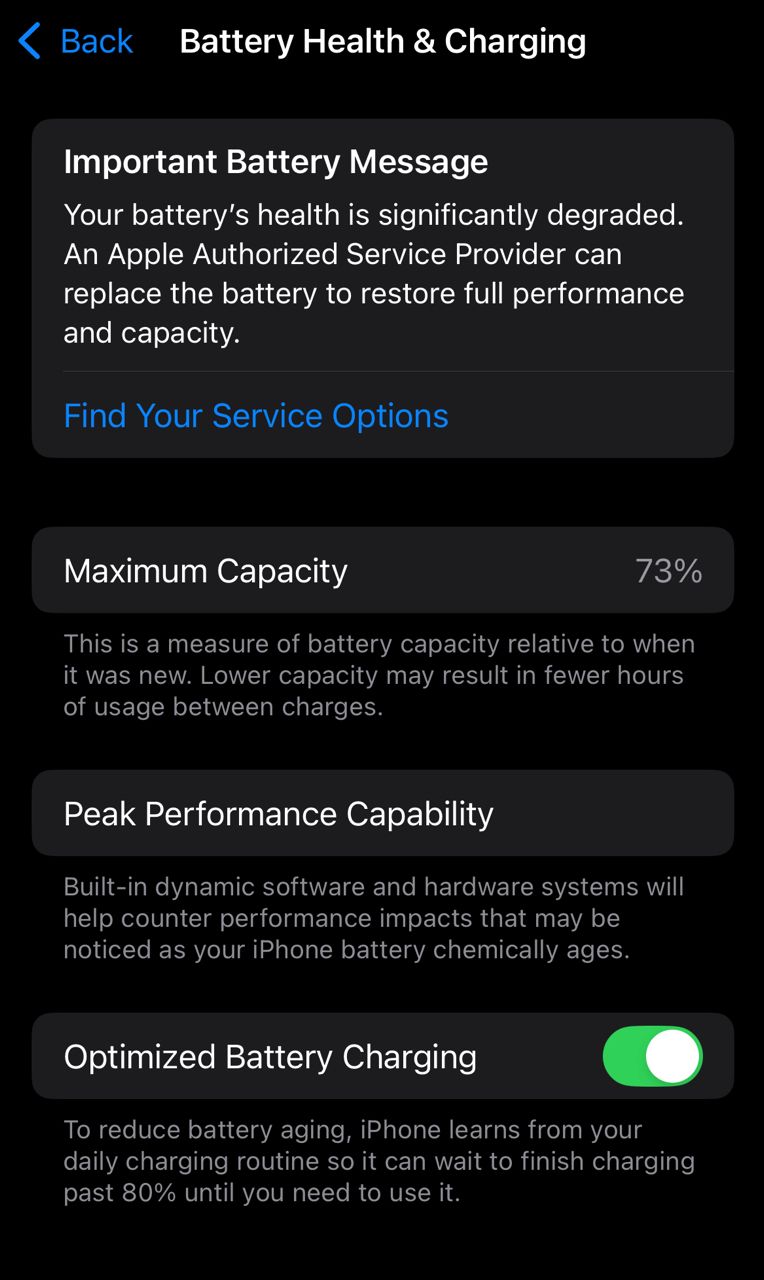Turn off Optimized Battery Charging
Screen dimensions: 764x1280
pyautogui.click(x=652, y=1056)
